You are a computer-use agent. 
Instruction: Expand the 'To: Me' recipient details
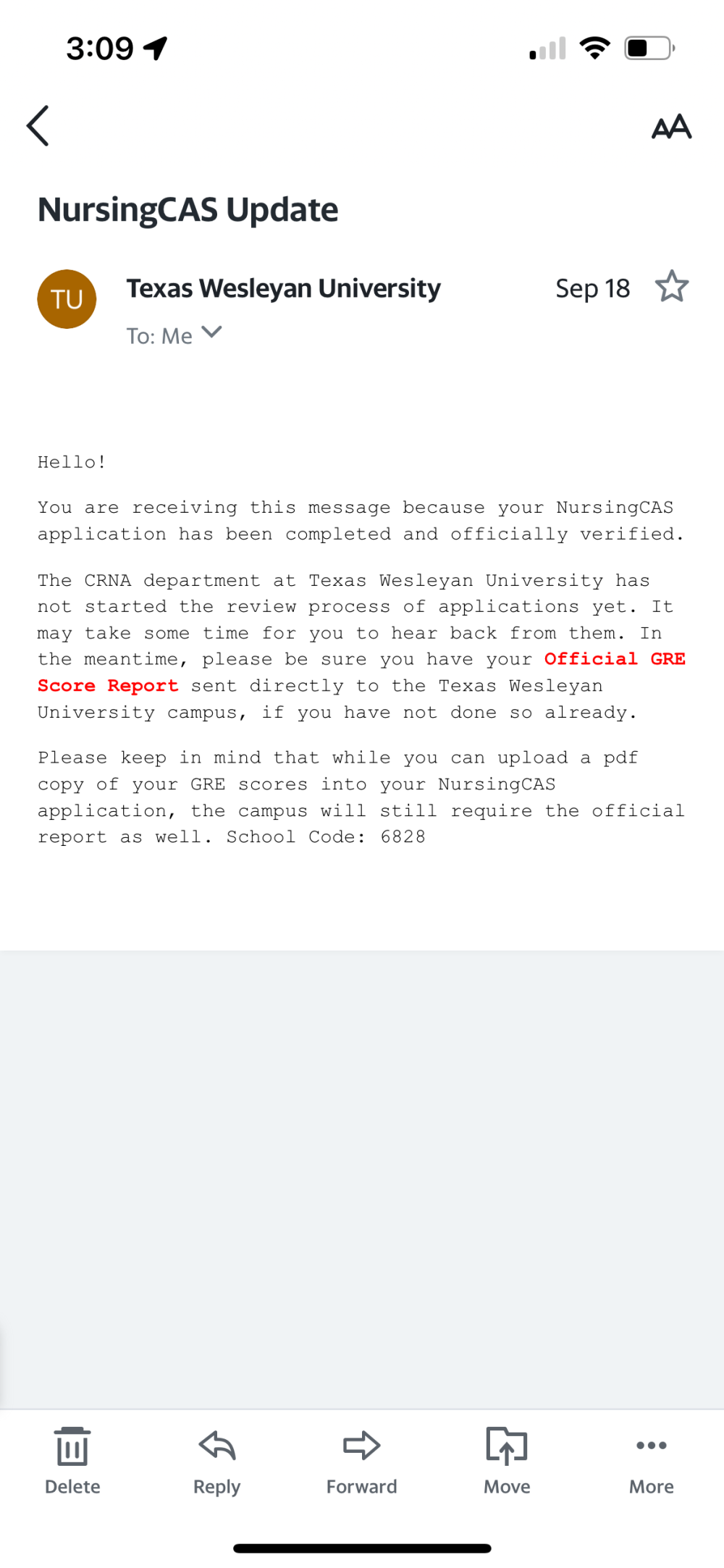click(211, 333)
